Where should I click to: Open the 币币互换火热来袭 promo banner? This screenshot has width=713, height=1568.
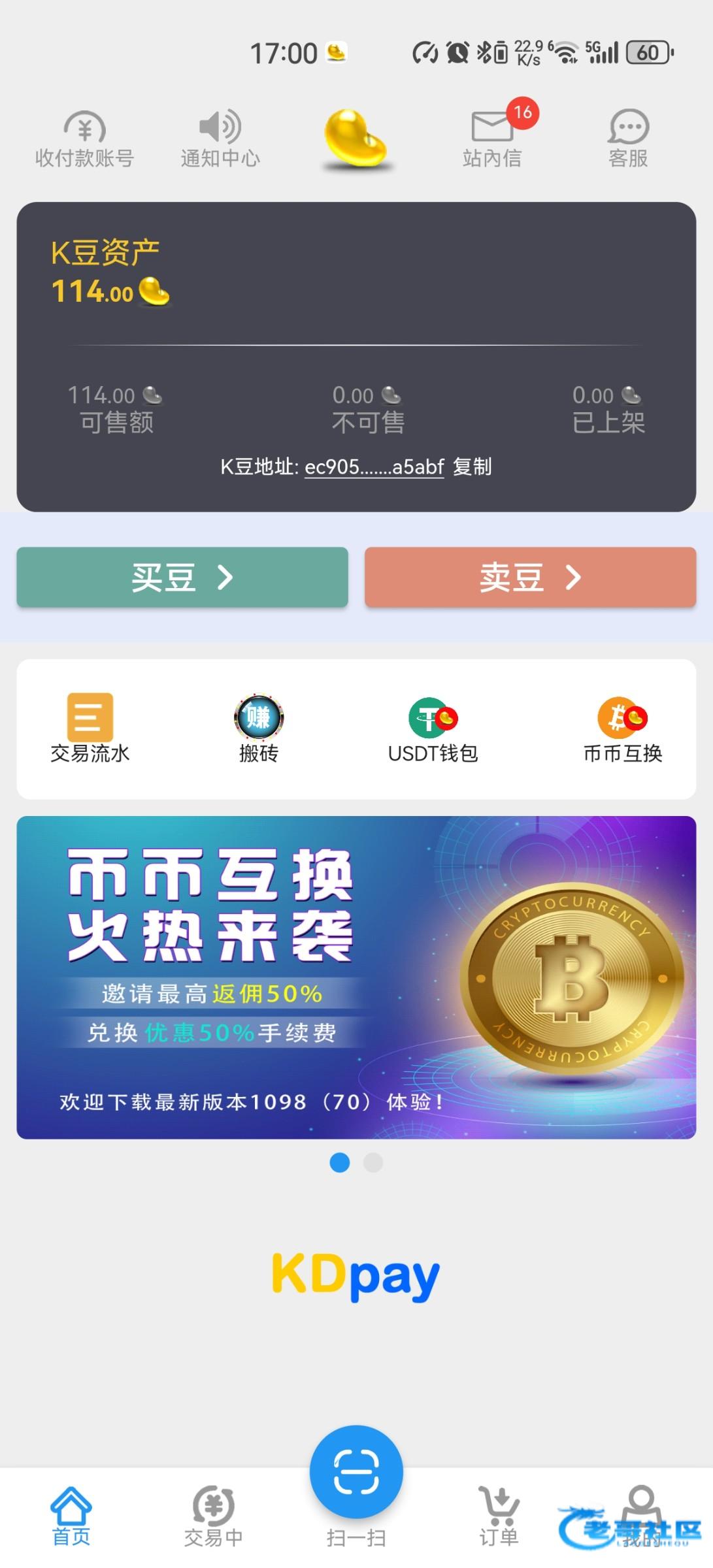pos(356,977)
